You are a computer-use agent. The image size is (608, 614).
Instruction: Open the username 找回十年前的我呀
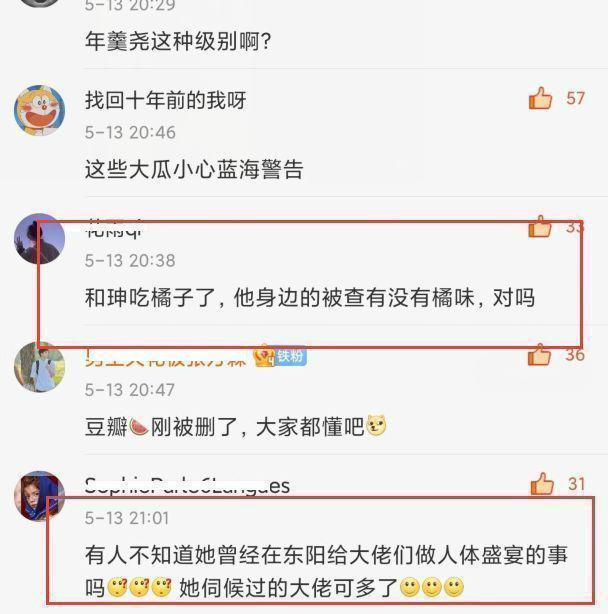pos(165,100)
